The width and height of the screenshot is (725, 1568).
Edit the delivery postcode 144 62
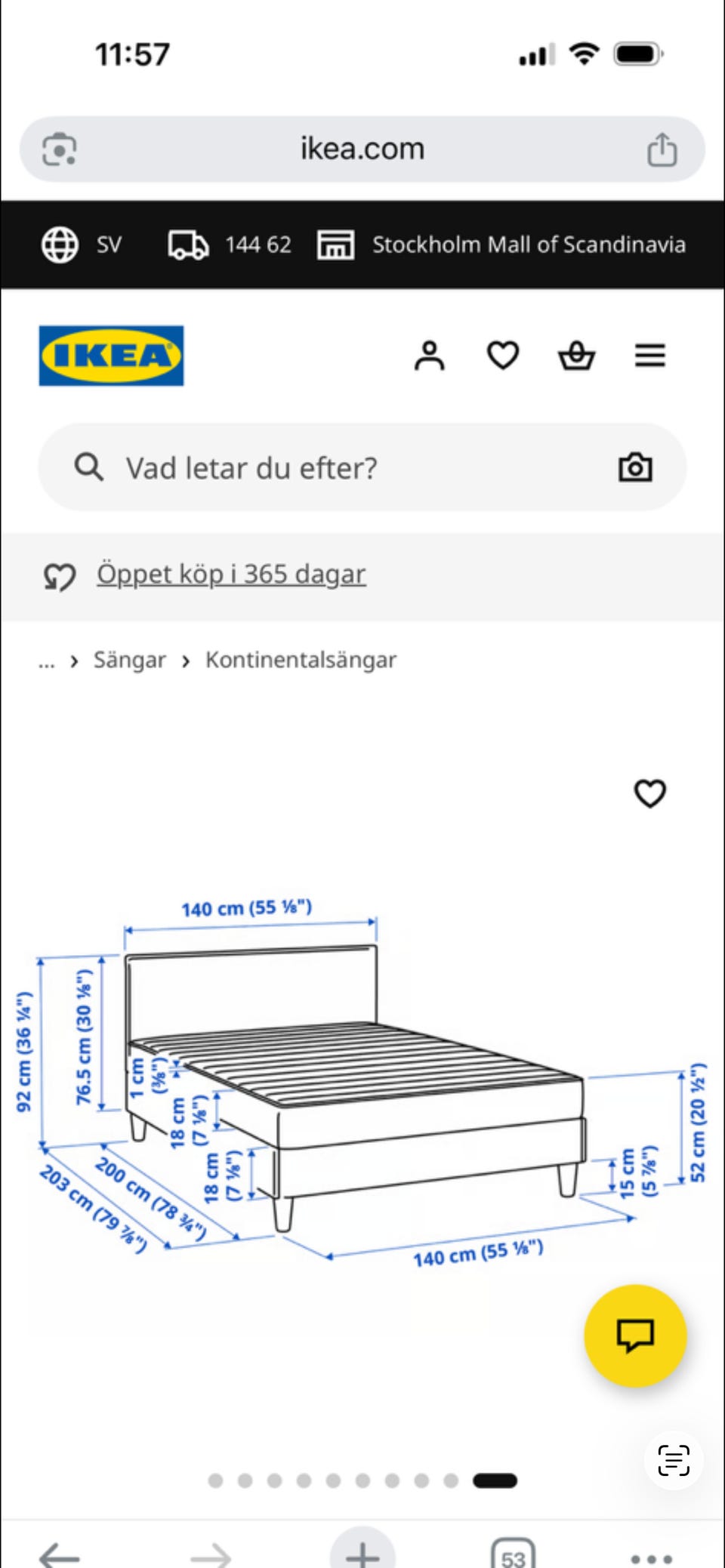tap(230, 245)
